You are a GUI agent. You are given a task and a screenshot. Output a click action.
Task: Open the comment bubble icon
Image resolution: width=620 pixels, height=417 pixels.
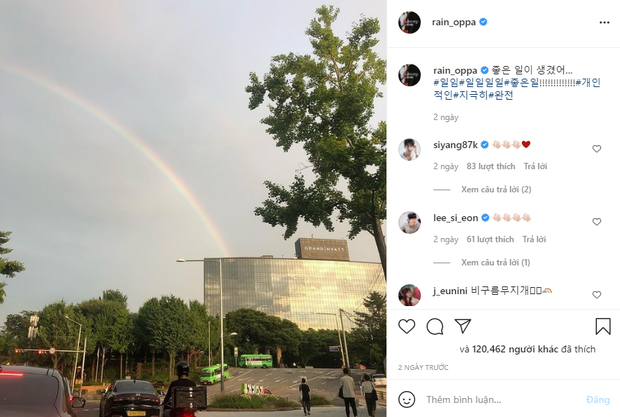tap(435, 326)
